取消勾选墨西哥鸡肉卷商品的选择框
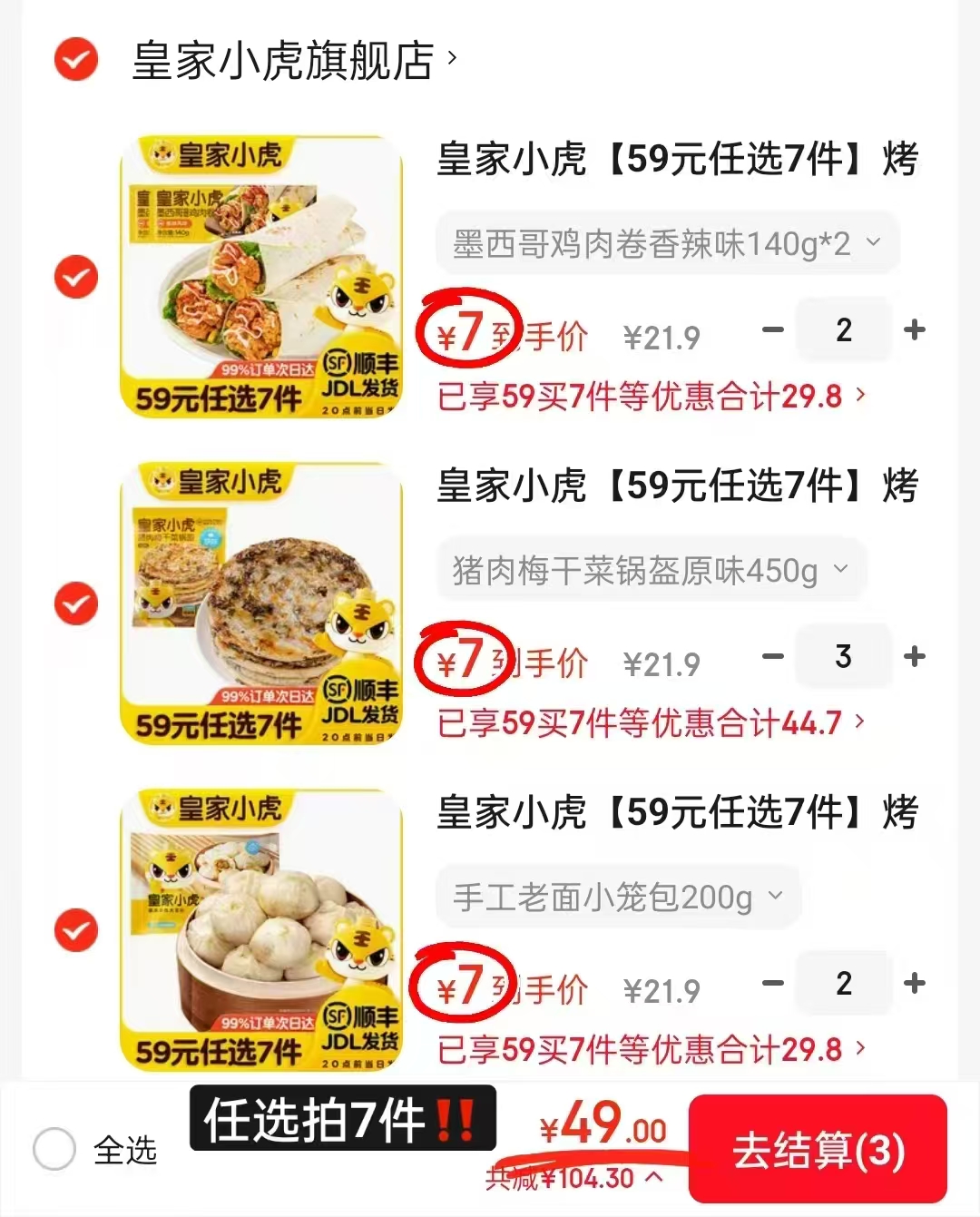 [x=76, y=278]
